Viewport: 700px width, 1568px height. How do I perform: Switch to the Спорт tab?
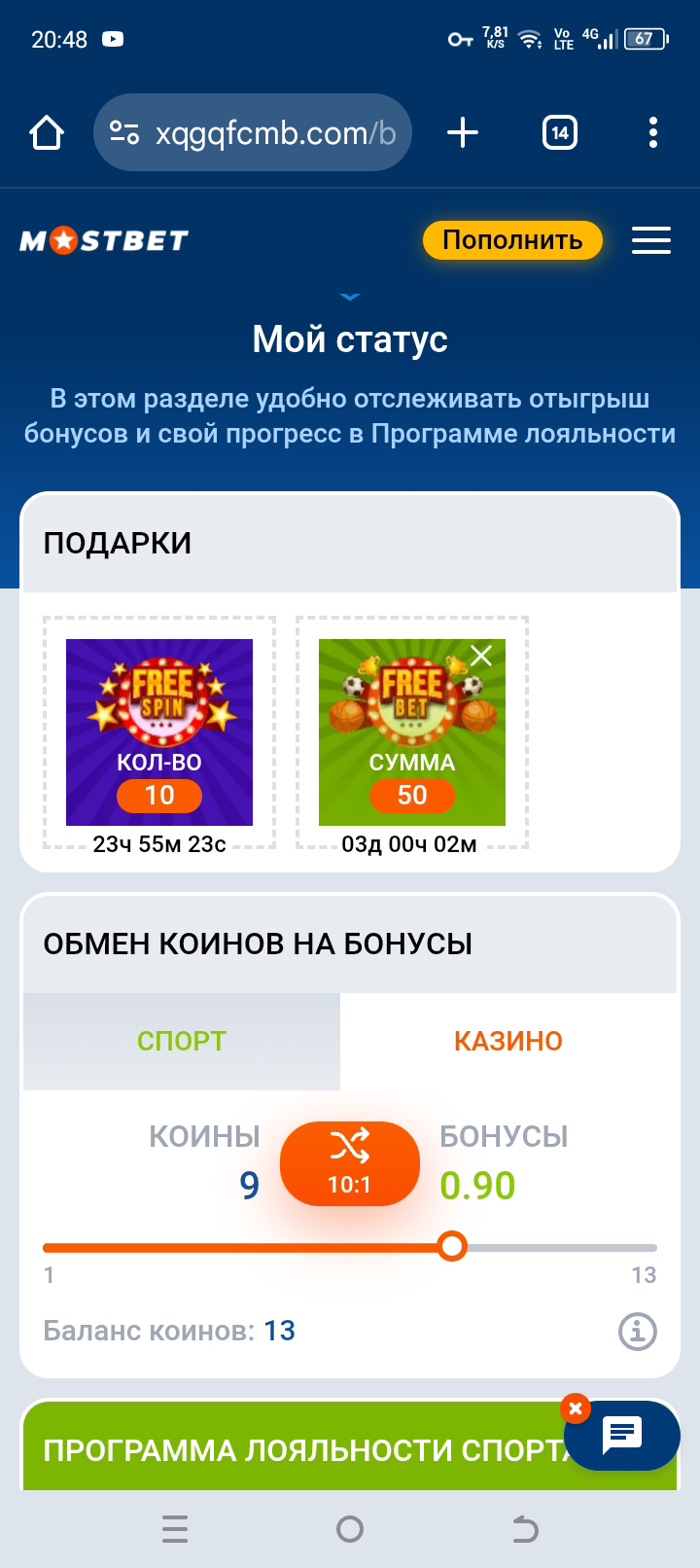click(x=182, y=1041)
